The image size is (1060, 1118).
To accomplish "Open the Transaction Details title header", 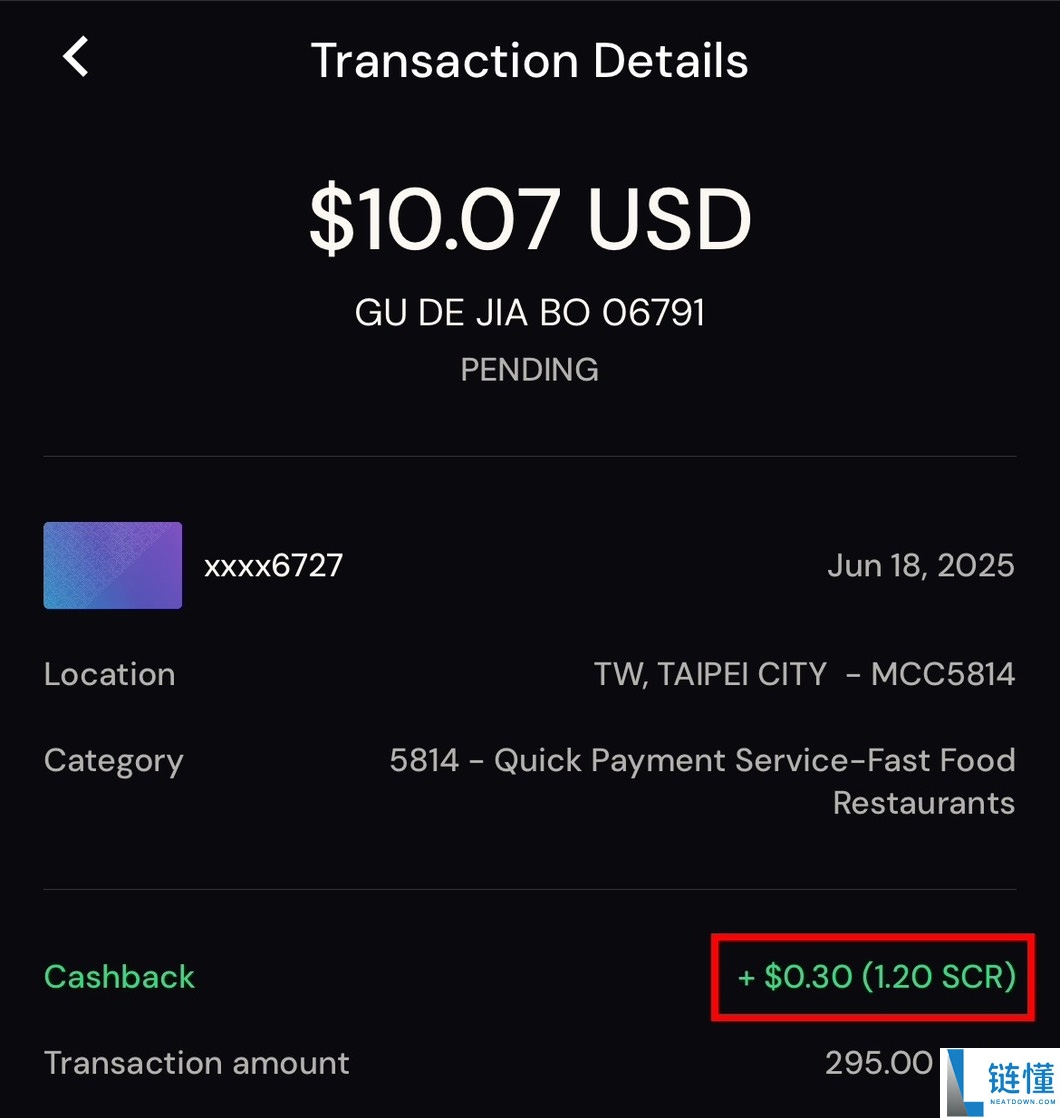I will pyautogui.click(x=529, y=60).
